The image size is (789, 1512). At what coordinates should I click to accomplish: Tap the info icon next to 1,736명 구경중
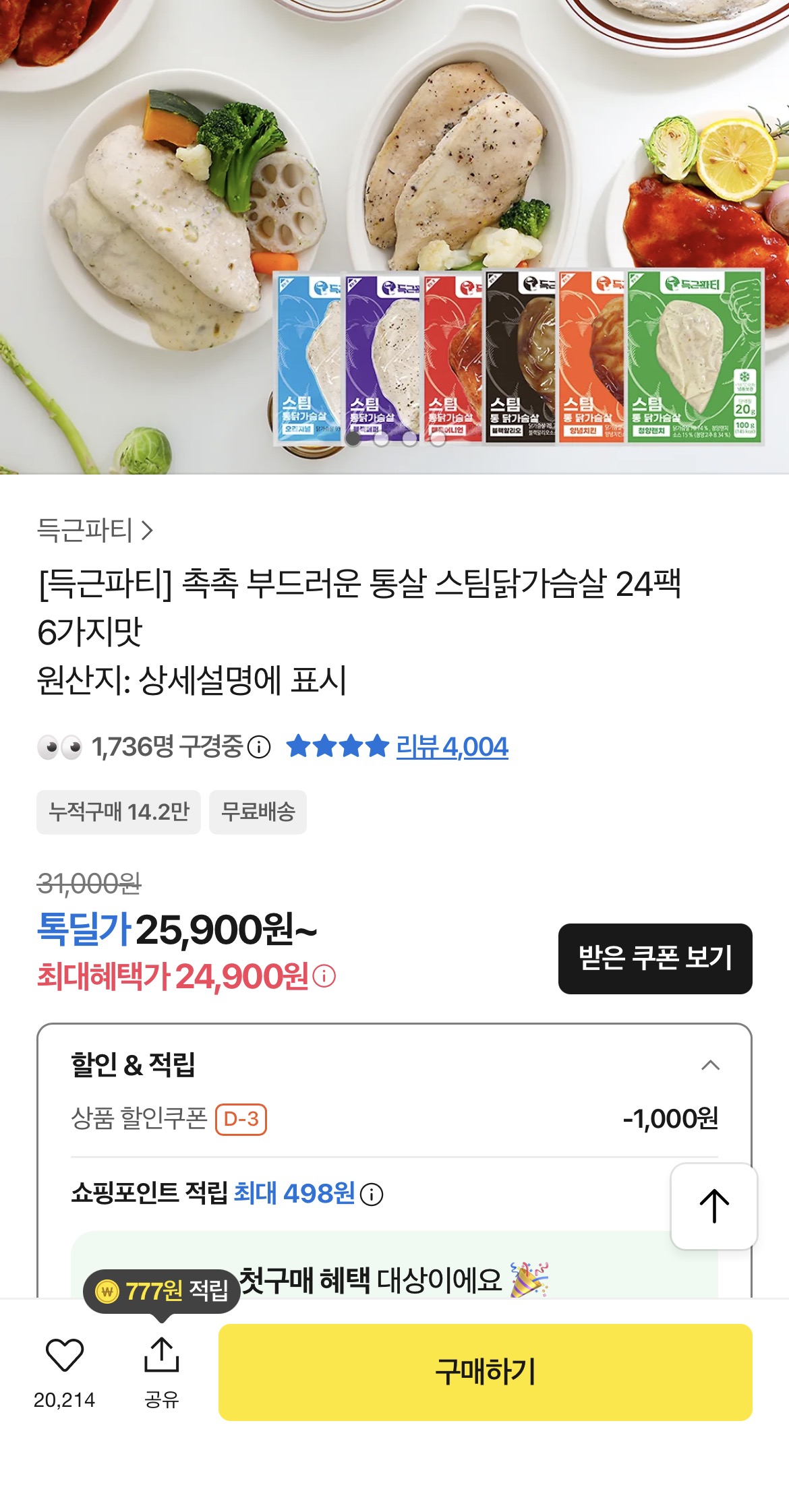pos(259,747)
